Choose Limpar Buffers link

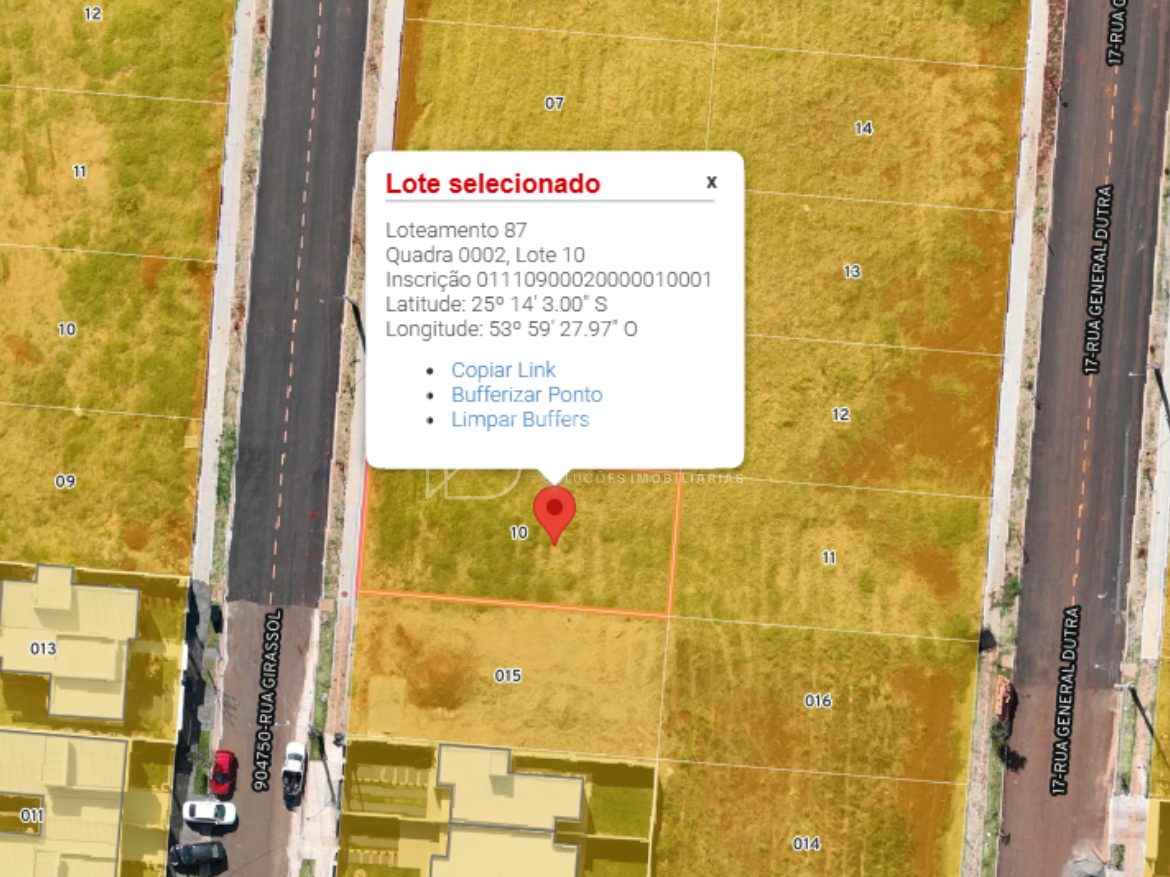click(519, 420)
